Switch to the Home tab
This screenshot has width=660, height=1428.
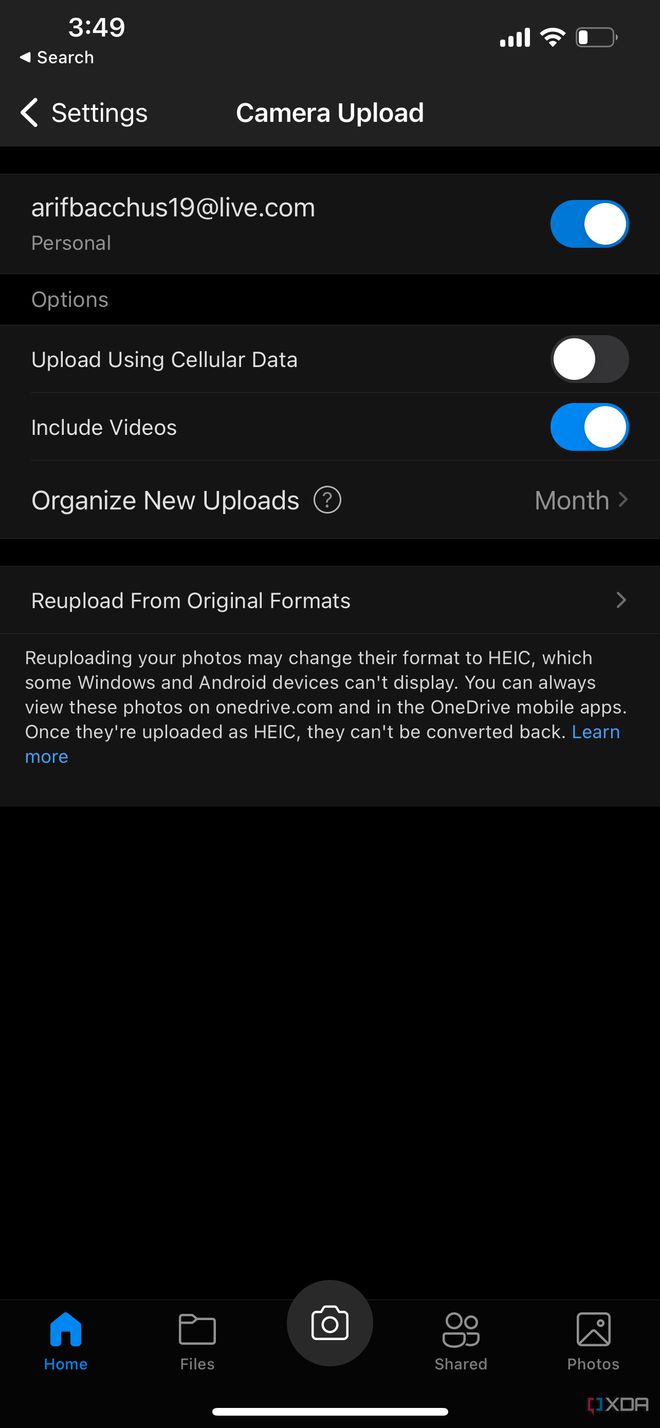(x=66, y=1342)
